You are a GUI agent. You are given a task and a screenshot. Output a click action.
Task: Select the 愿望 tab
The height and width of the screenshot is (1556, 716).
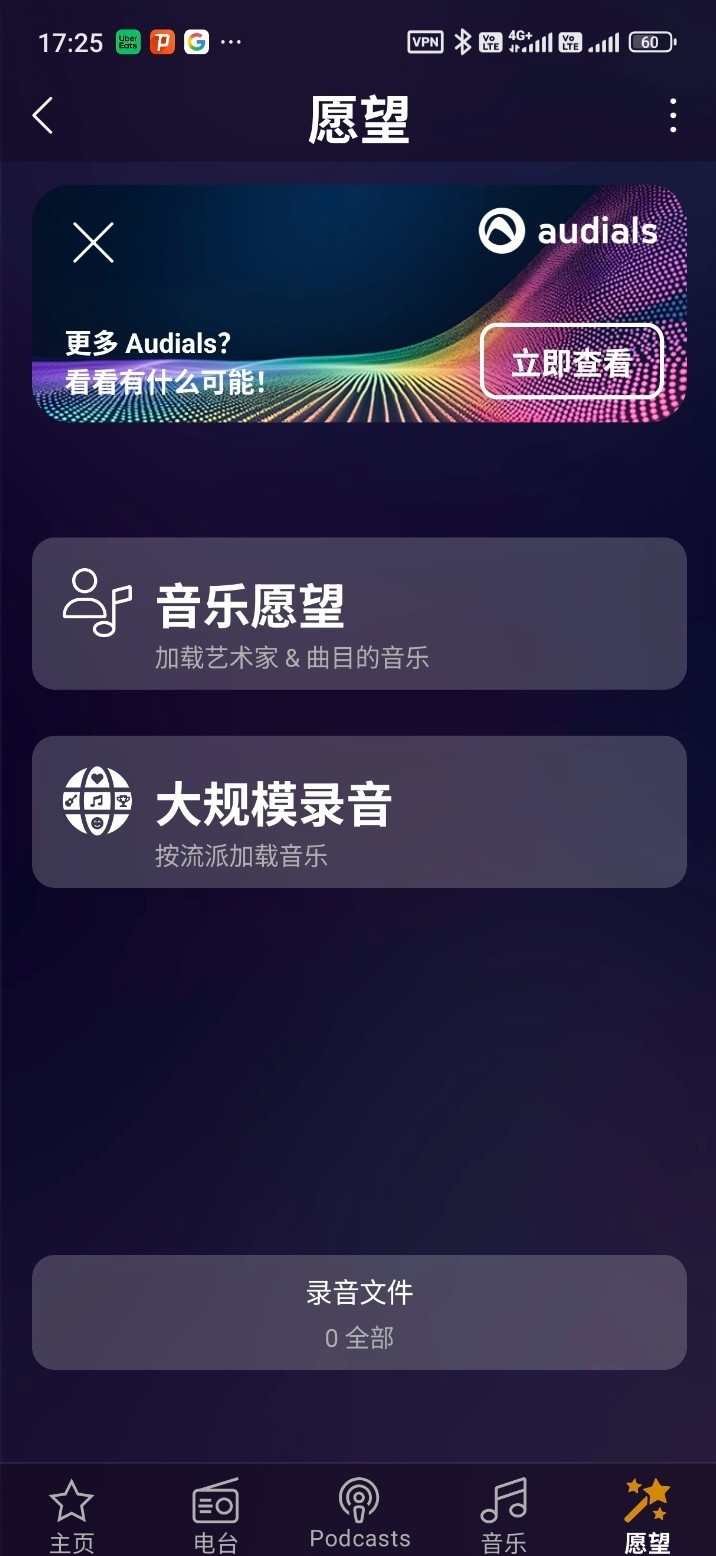click(x=647, y=1516)
